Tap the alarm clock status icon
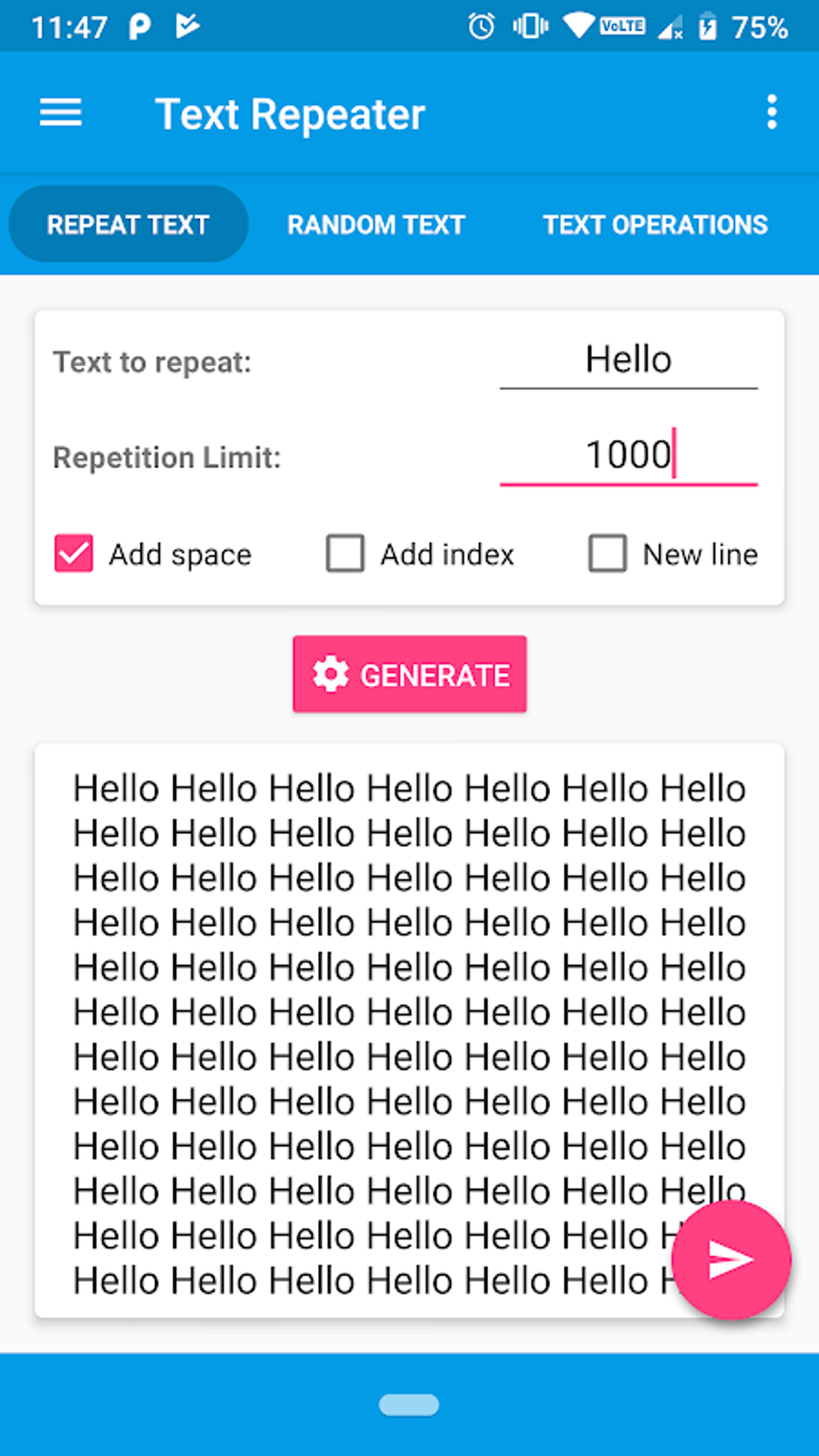 pyautogui.click(x=481, y=26)
